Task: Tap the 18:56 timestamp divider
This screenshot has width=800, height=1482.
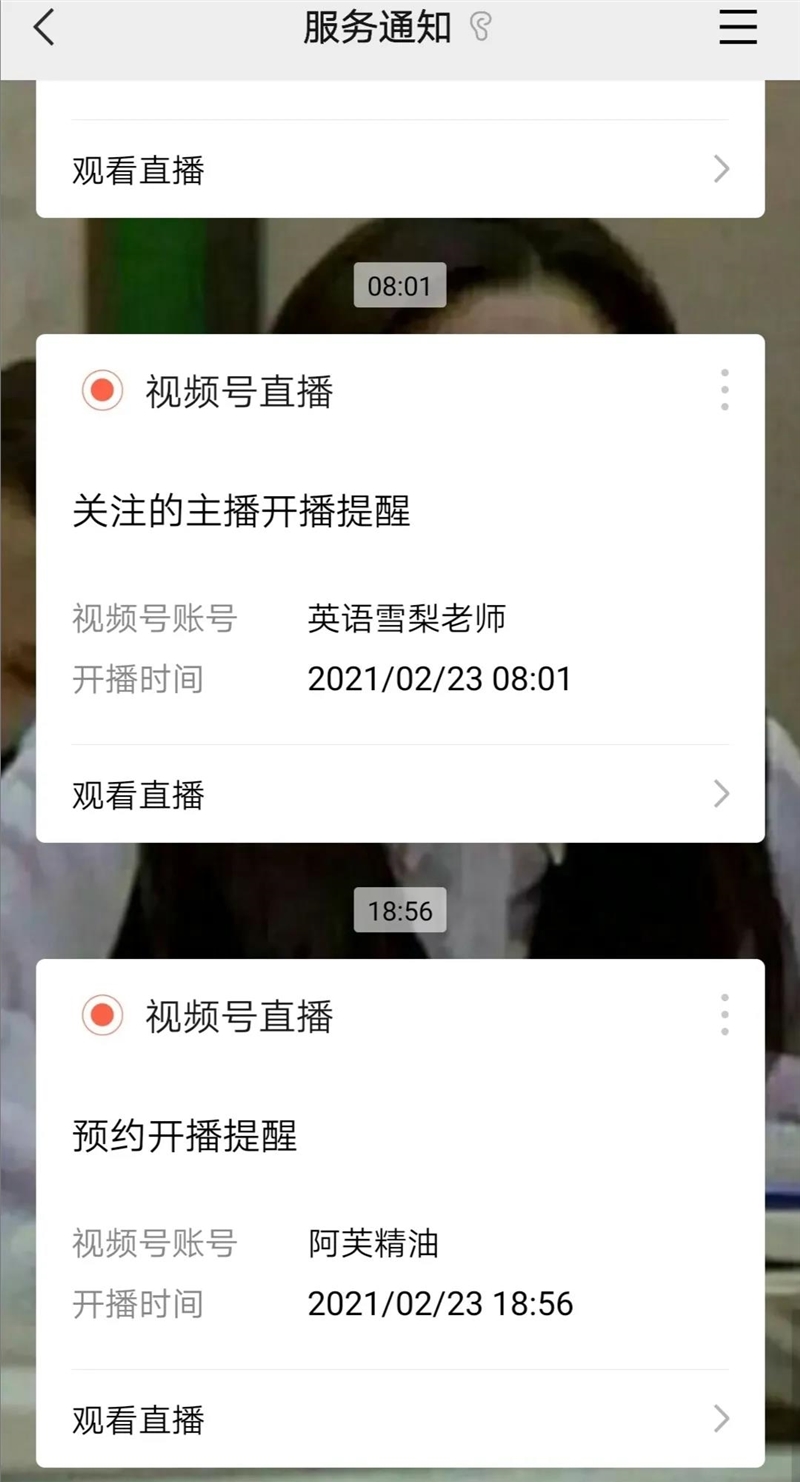Action: click(400, 911)
